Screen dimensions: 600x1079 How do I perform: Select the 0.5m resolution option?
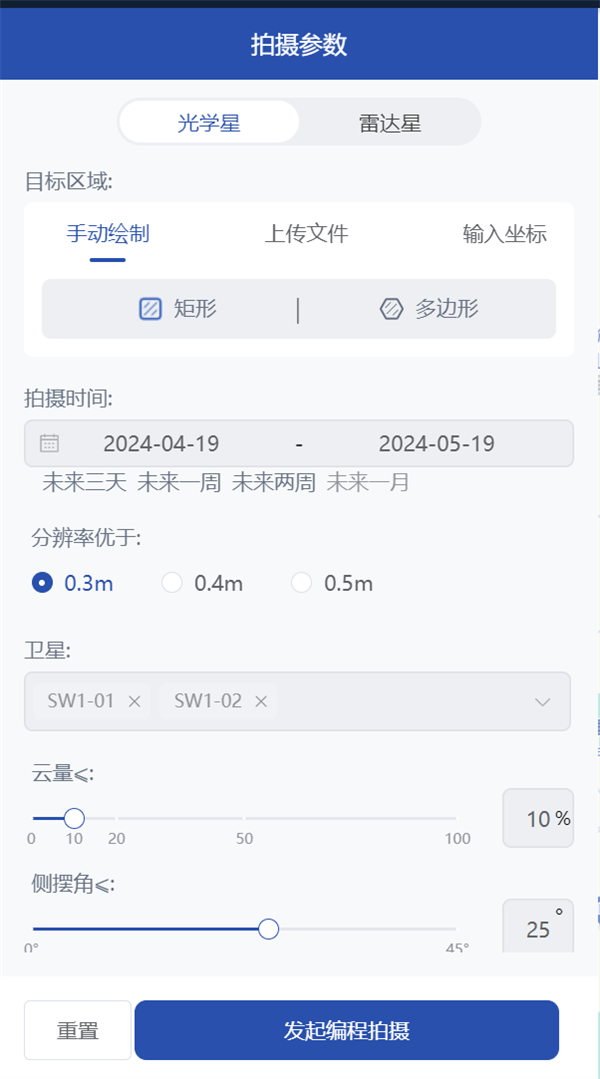(x=332, y=583)
